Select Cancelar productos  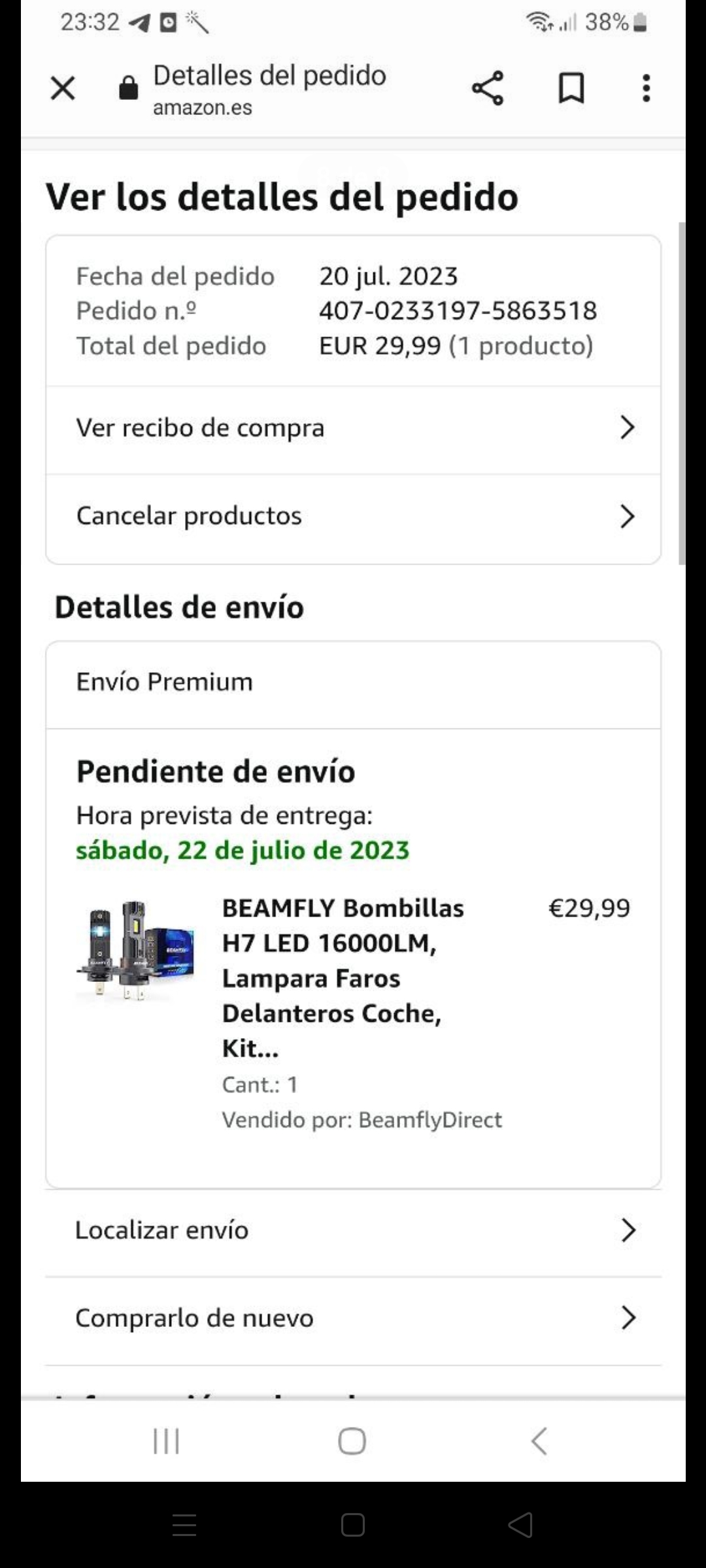pos(353,516)
